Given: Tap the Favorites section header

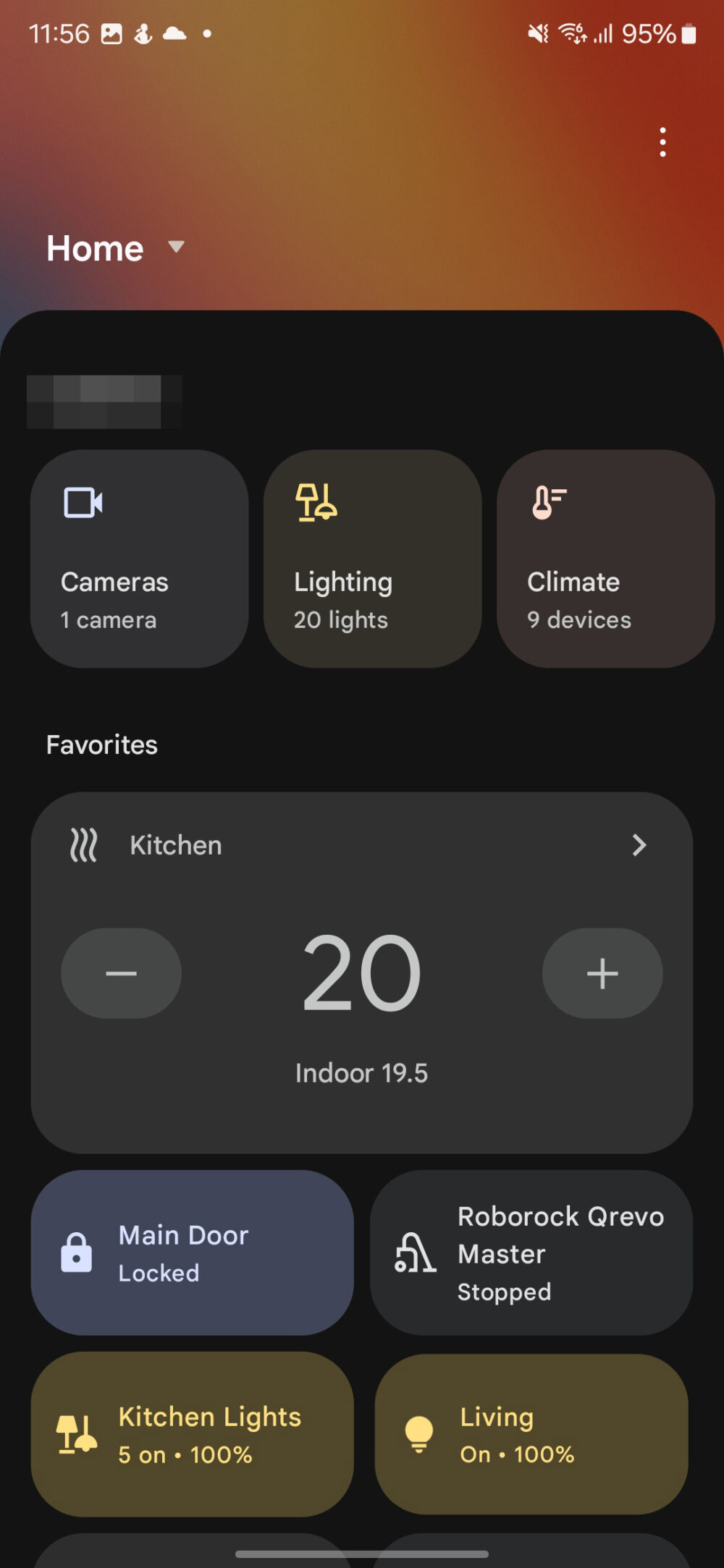Looking at the screenshot, I should (101, 745).
